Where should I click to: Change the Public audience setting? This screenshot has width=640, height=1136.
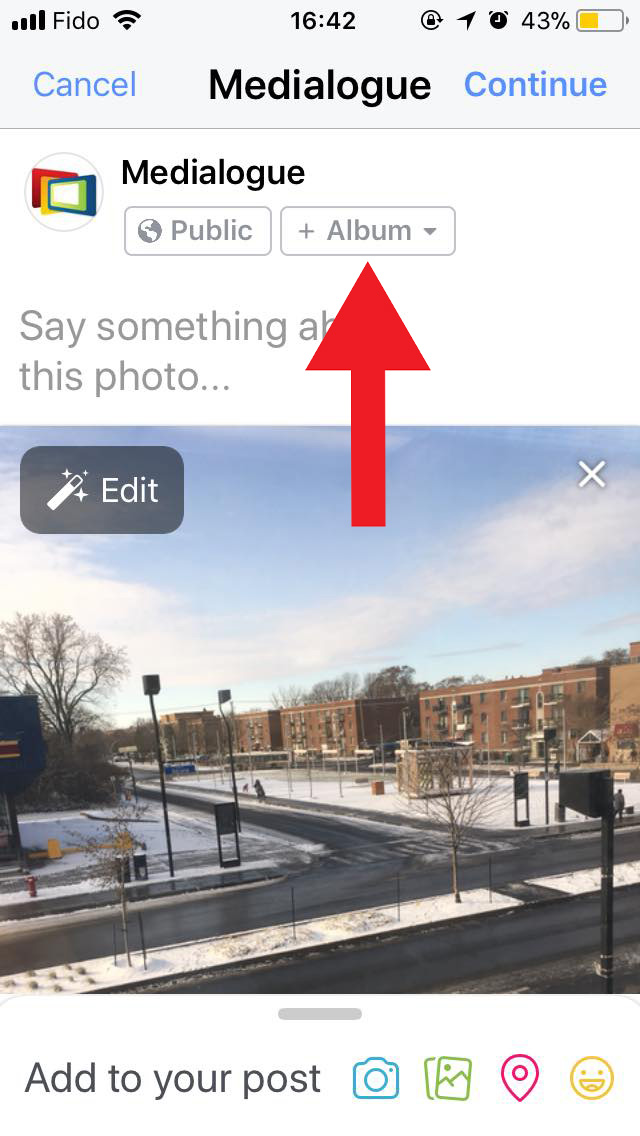[197, 231]
